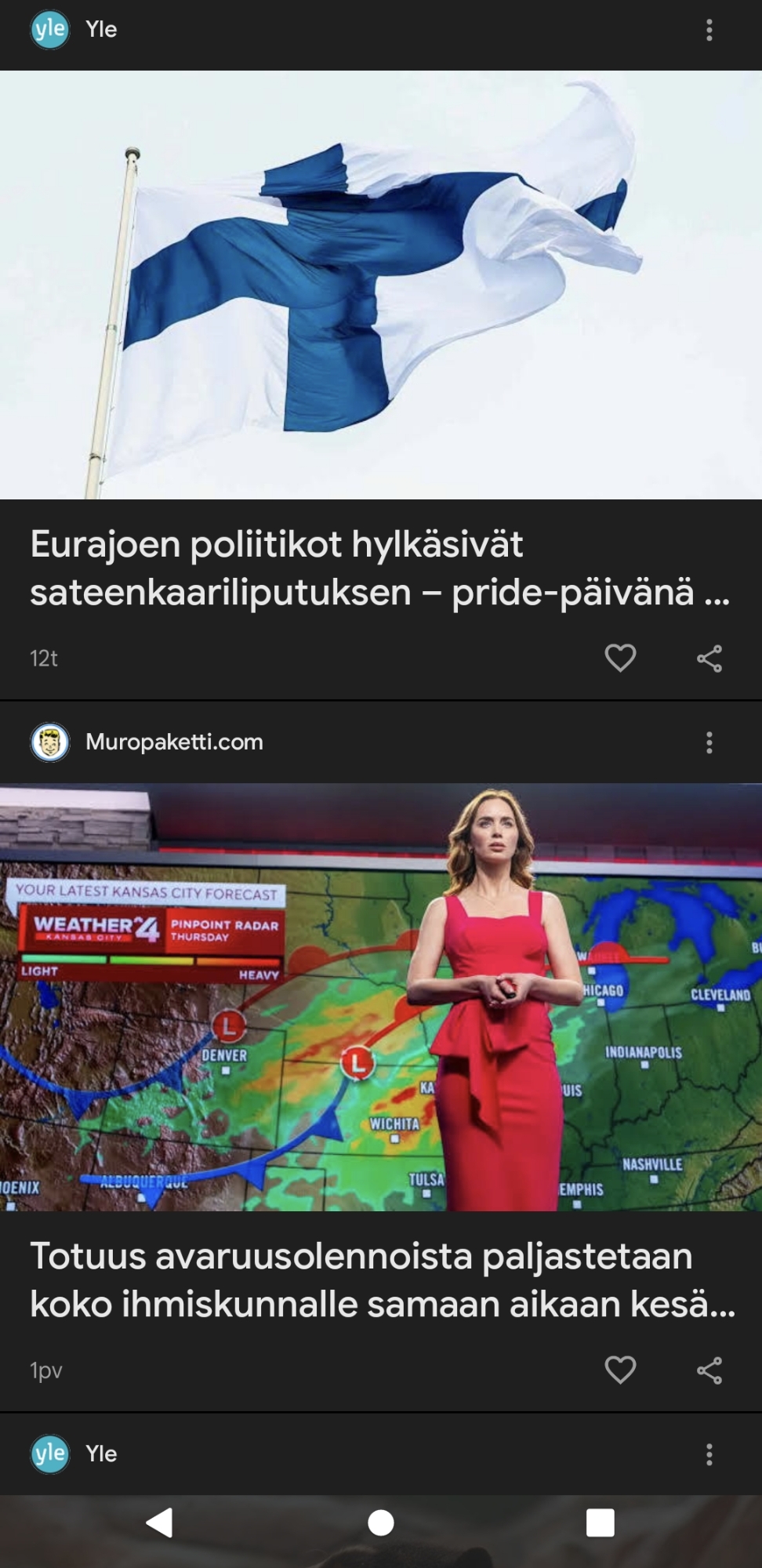Open overflow menu for the Yle card under Muropaketti
Viewport: 762px width, 1568px height.
709,1454
